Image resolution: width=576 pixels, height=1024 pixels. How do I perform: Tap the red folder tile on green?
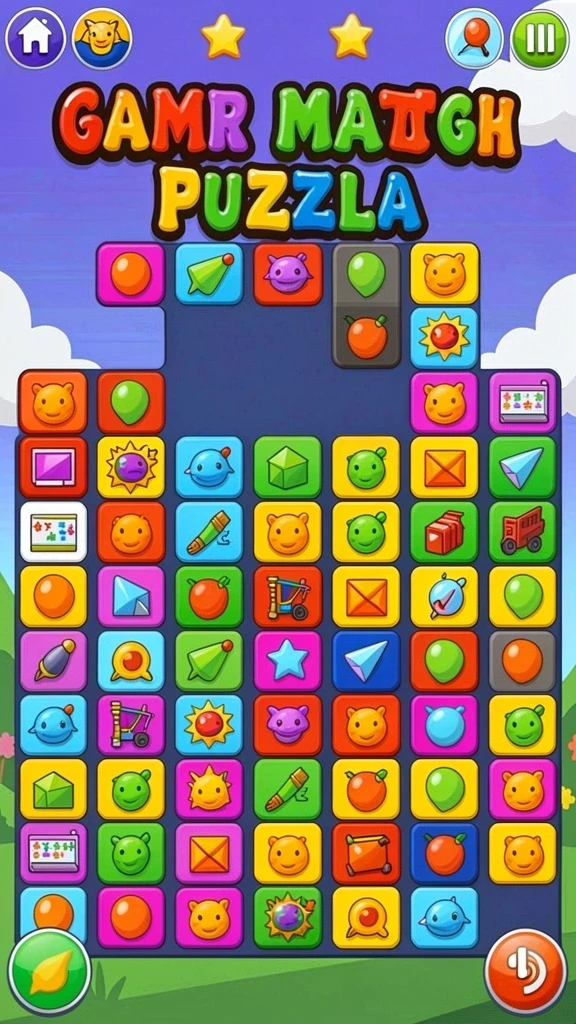[444, 532]
